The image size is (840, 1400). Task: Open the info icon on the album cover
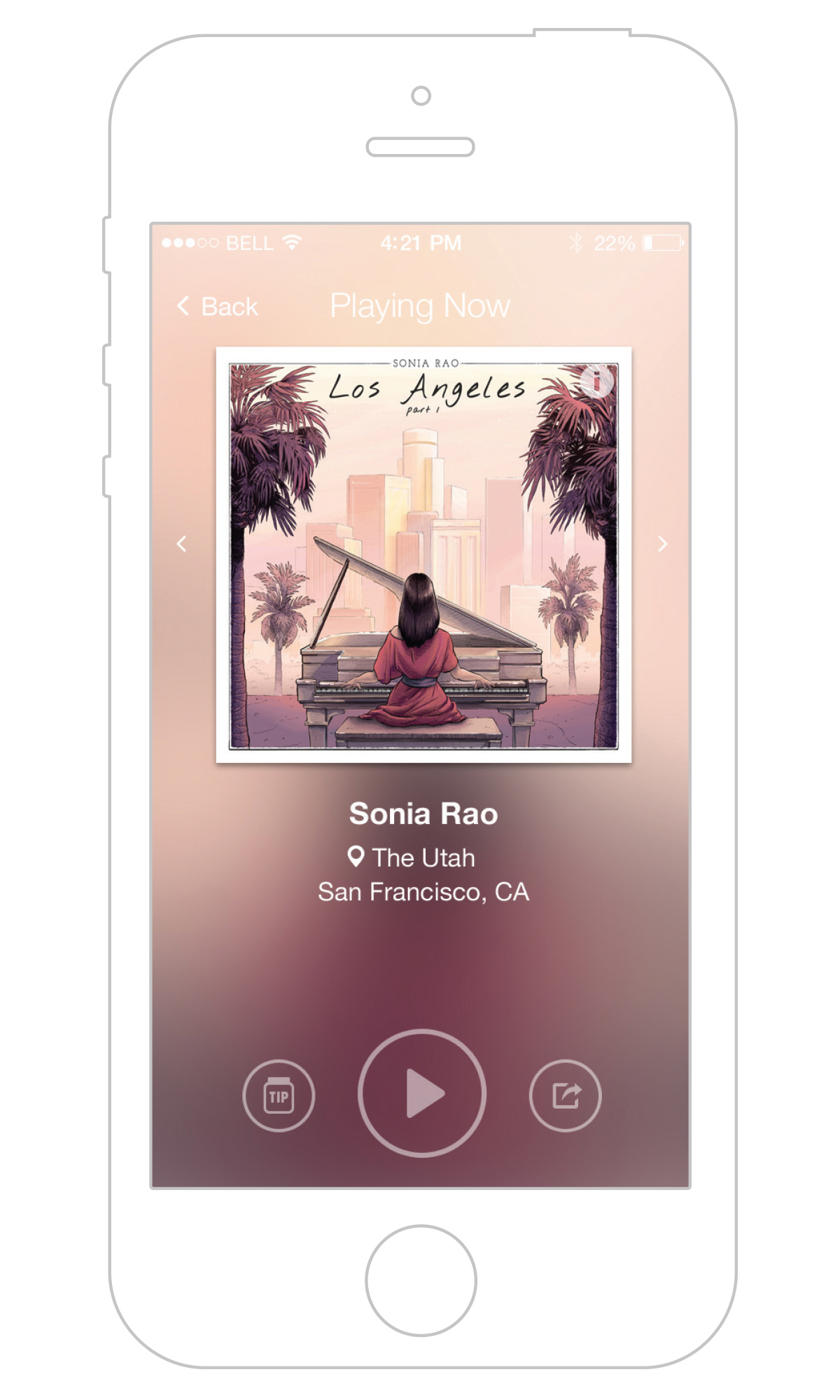tap(596, 381)
